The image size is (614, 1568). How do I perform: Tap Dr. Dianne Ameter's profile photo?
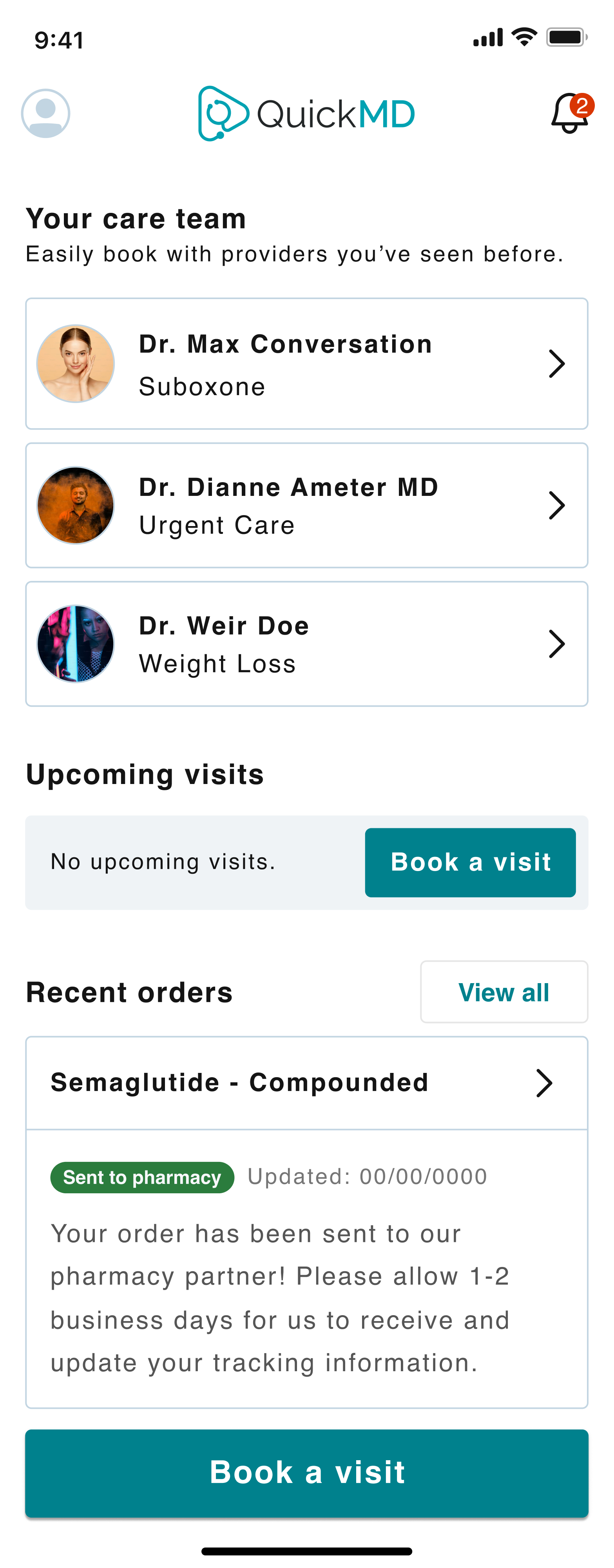(x=75, y=504)
